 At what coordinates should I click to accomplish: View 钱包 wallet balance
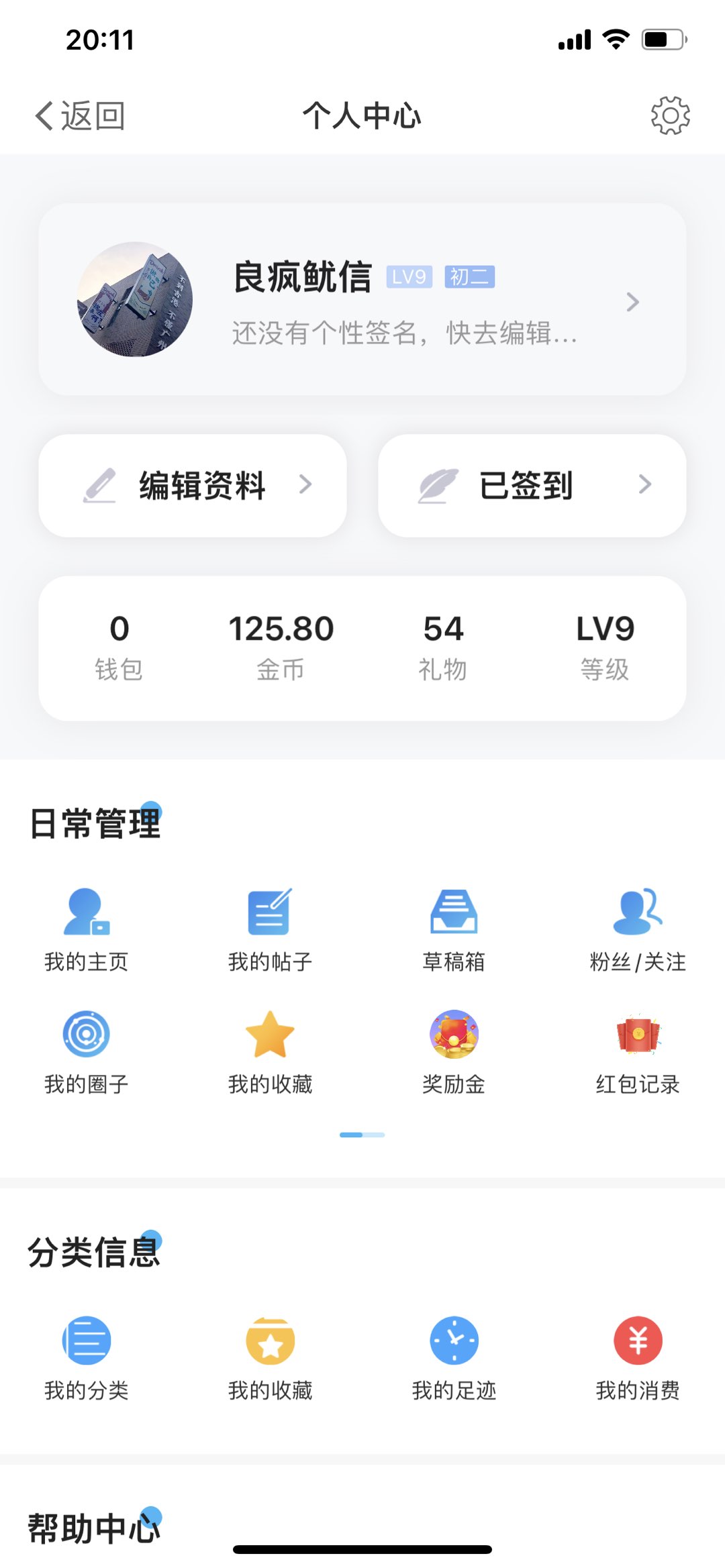pos(119,647)
